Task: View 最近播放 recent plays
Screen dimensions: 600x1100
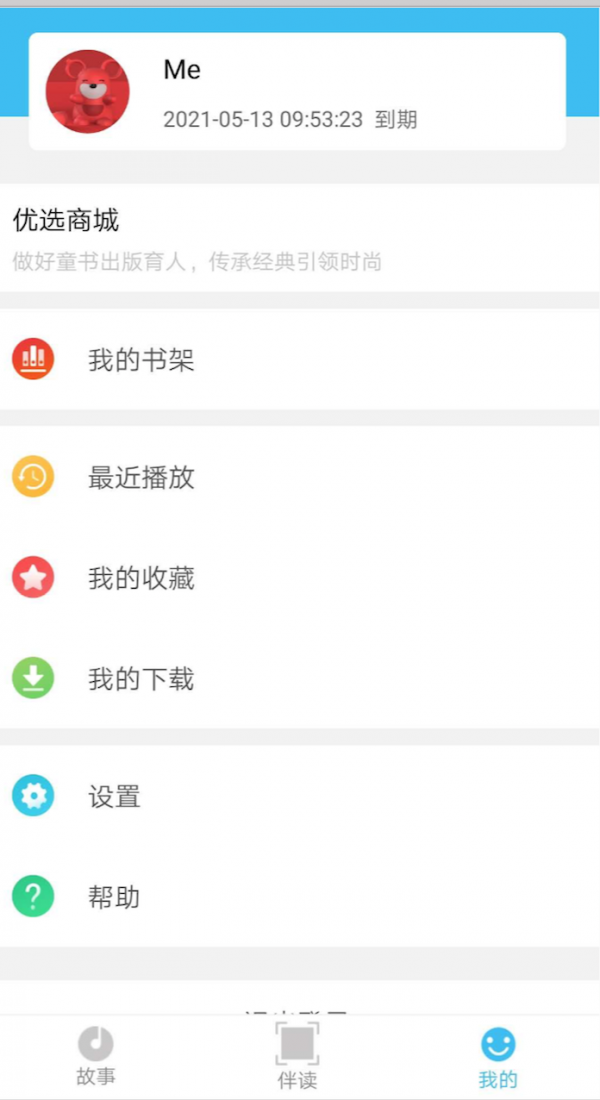Action: pyautogui.click(x=299, y=477)
